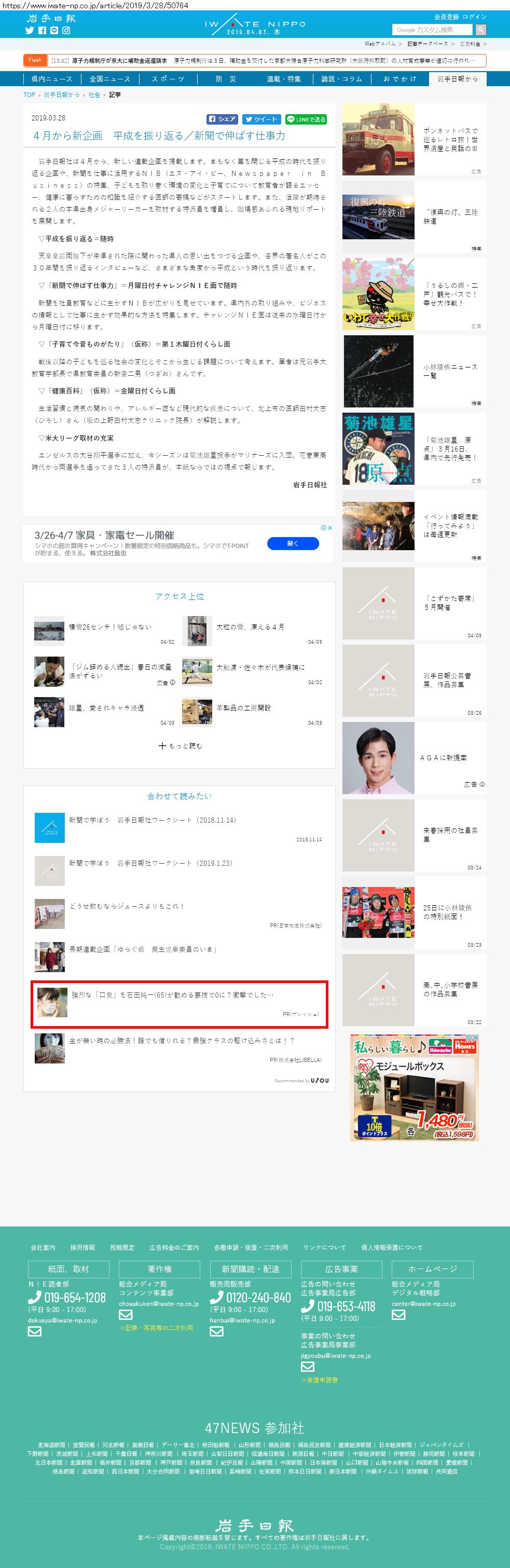Switch to スポーツ tab
Viewport: 510px width, 1568px height.
(168, 78)
